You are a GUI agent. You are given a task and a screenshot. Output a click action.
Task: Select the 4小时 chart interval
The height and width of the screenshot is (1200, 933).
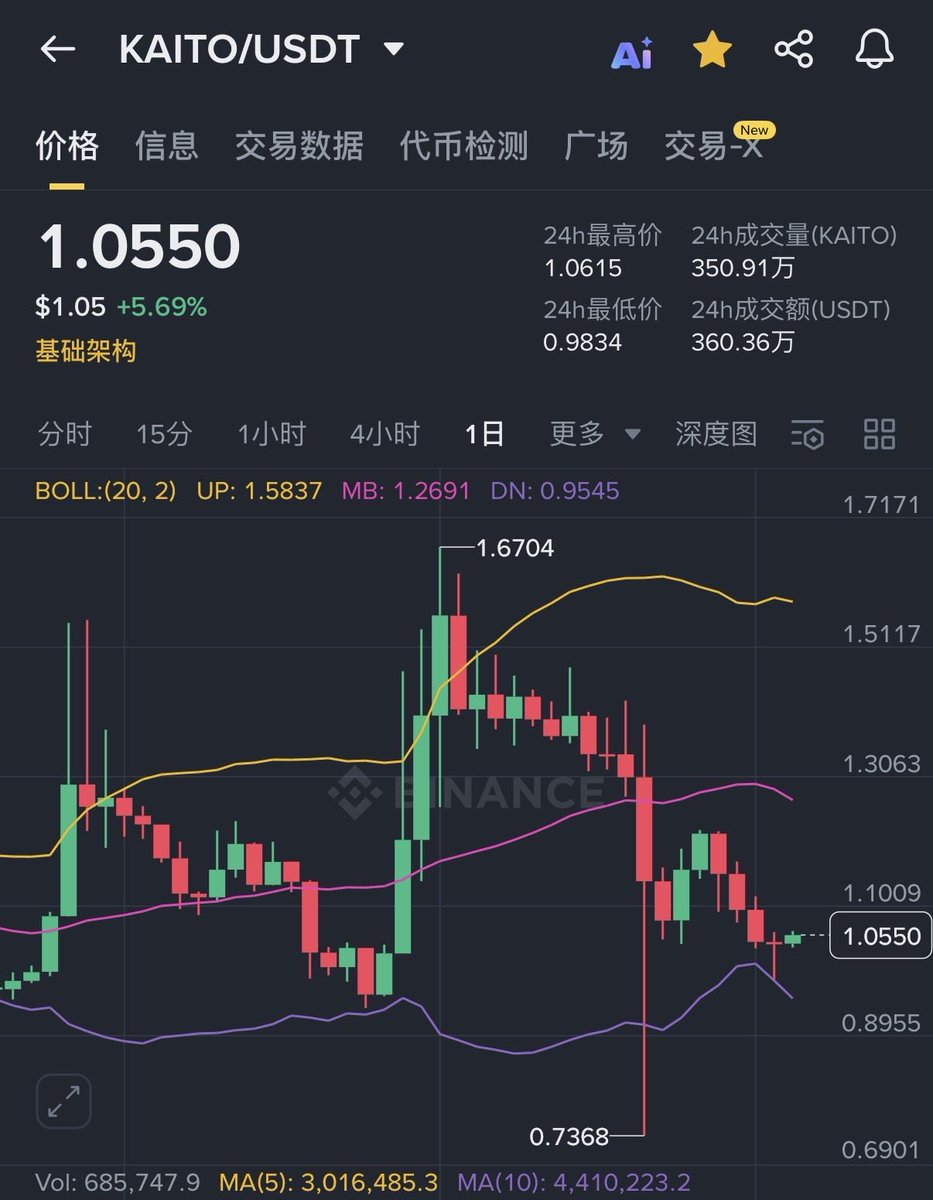tap(385, 434)
